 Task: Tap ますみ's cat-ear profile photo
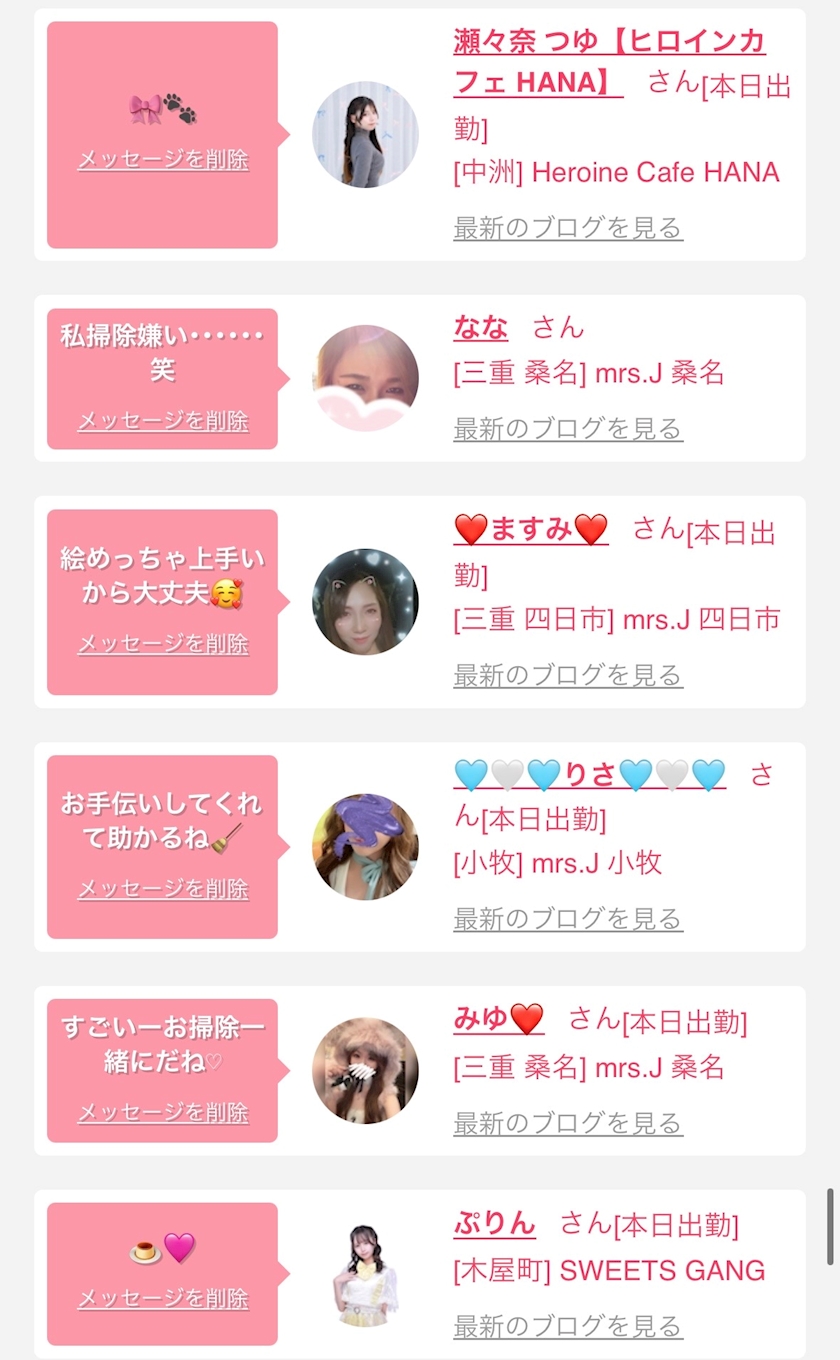click(x=365, y=601)
